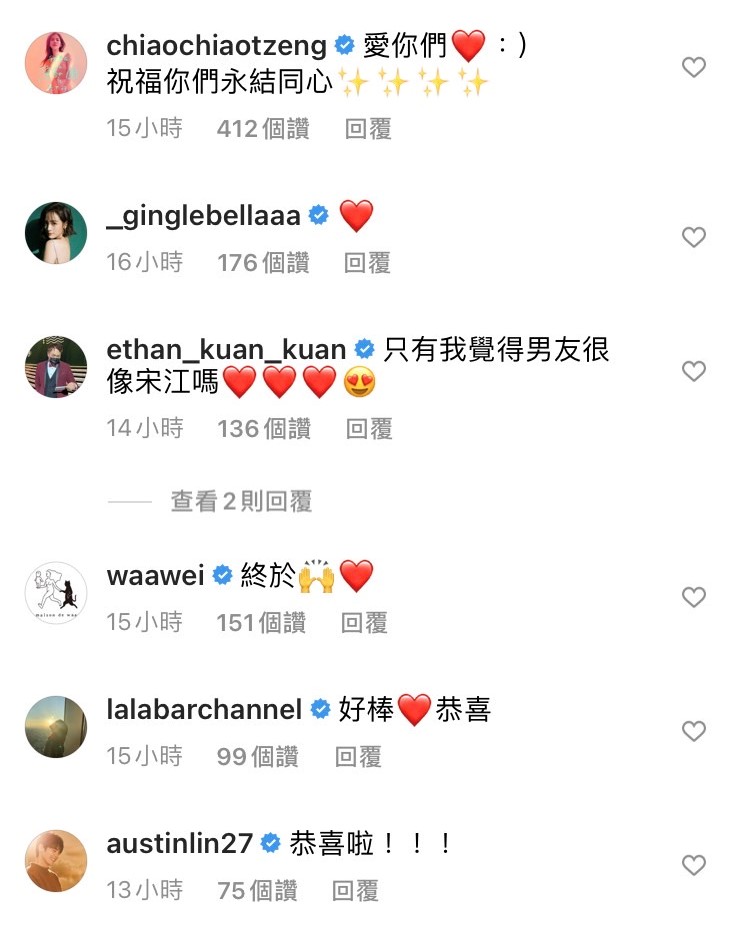The height and width of the screenshot is (948, 750).
Task: Open lalabarchannel username link
Action: (x=204, y=710)
